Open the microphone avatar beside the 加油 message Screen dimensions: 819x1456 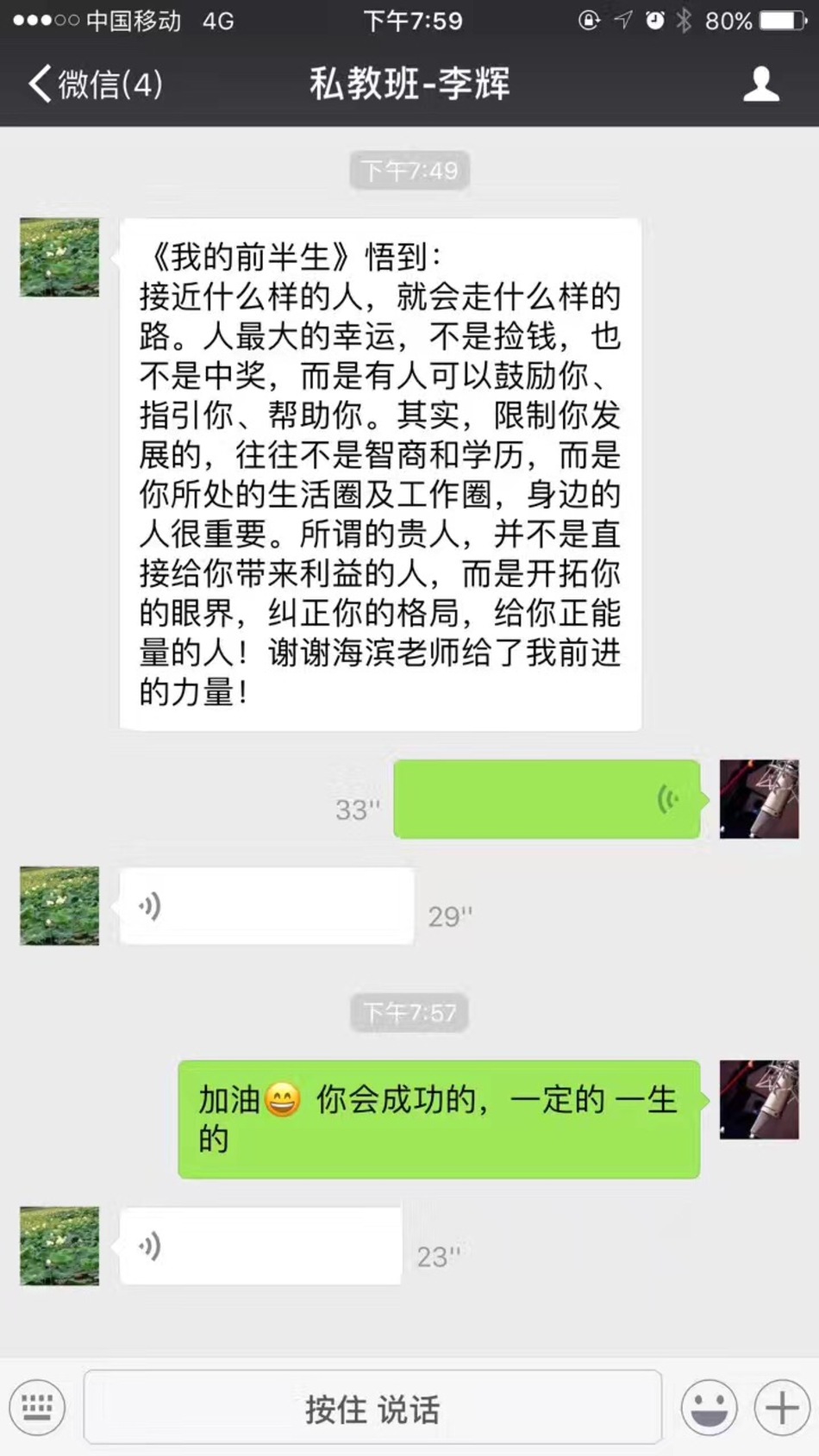click(x=759, y=1100)
